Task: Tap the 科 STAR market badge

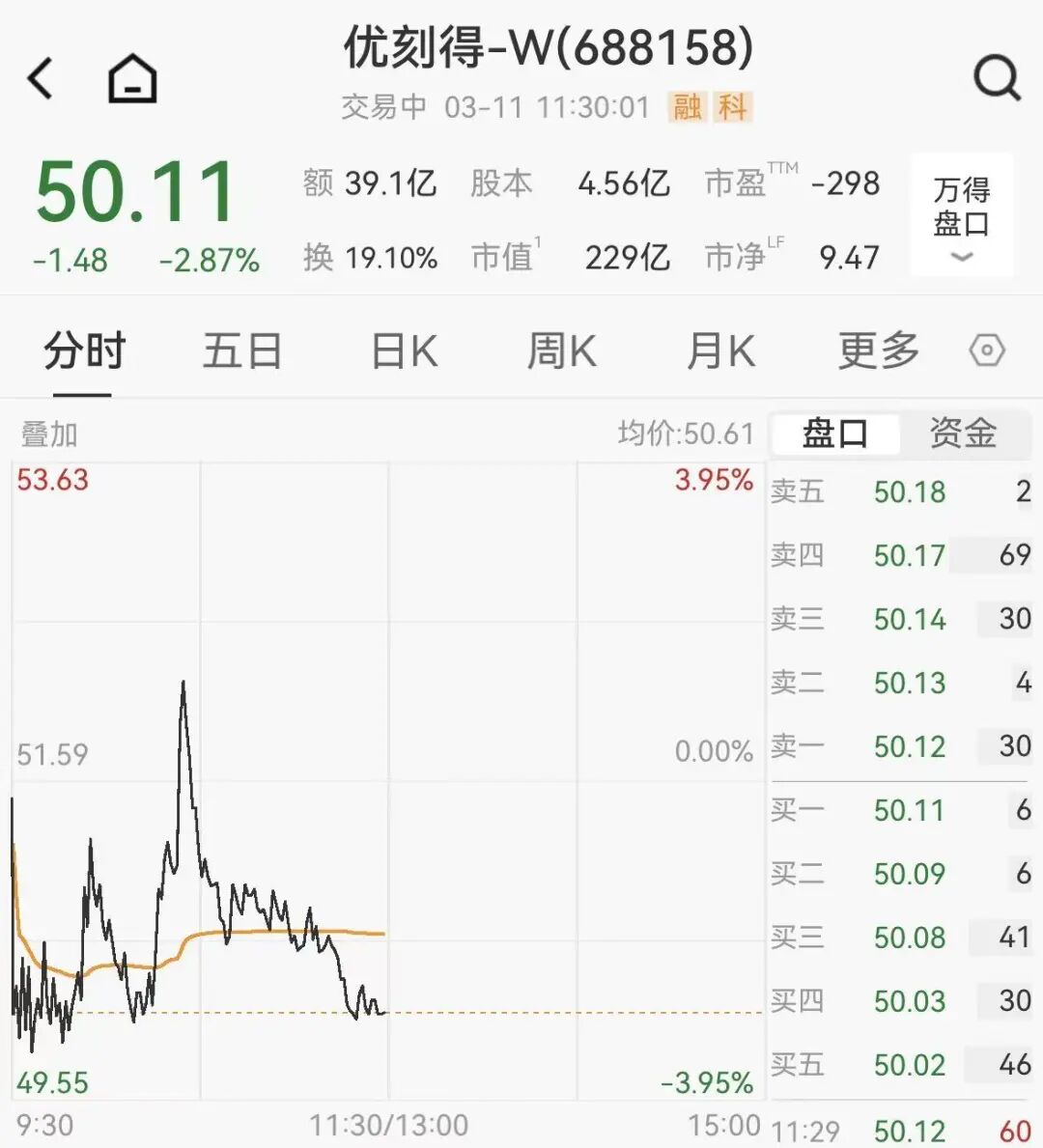Action: (x=731, y=108)
